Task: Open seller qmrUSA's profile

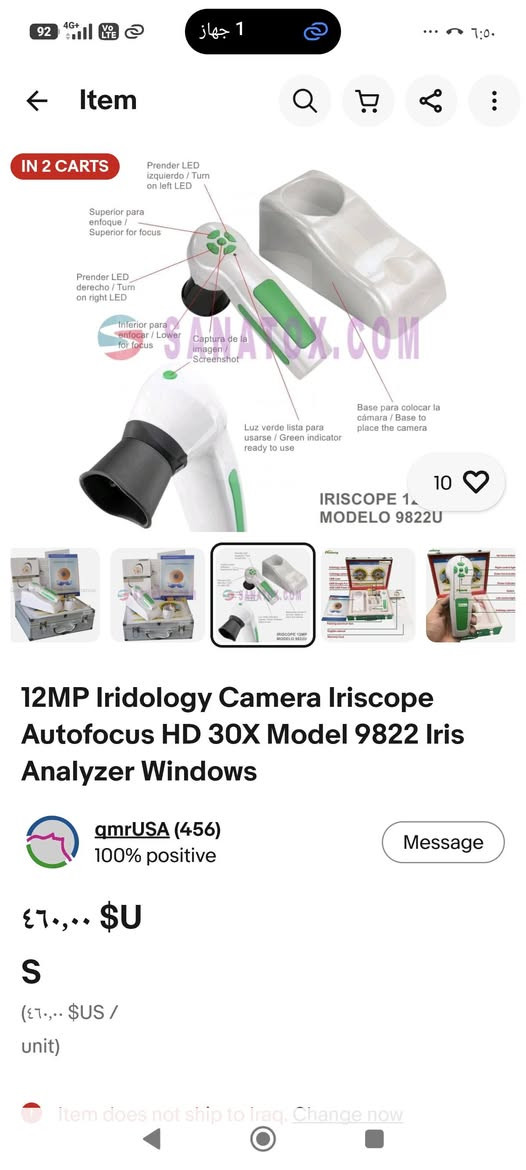Action: point(132,830)
